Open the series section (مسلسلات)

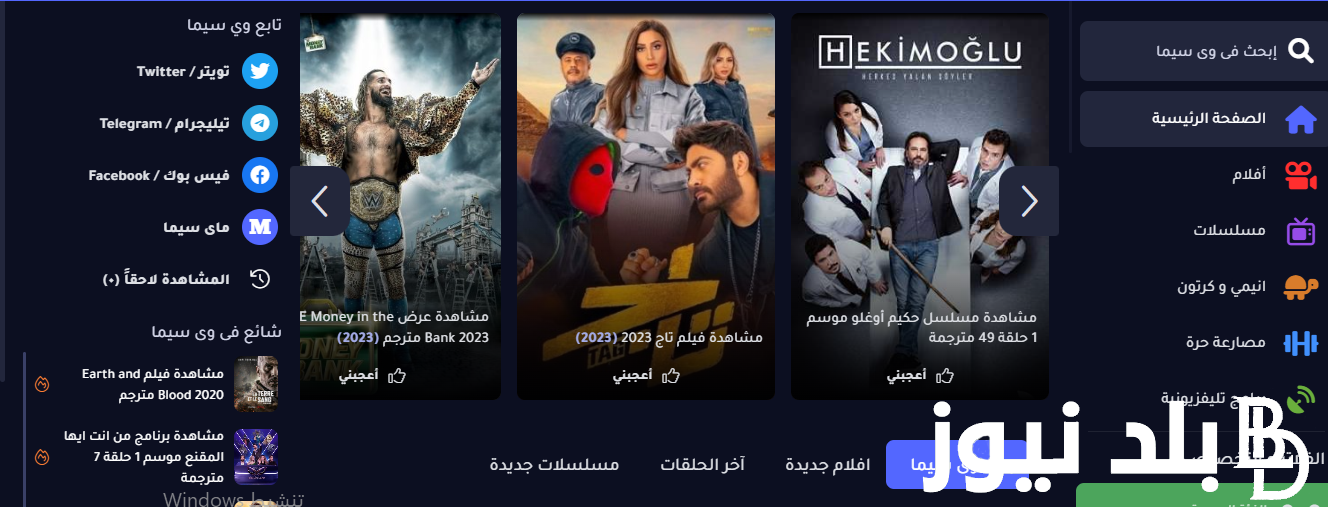click(x=1229, y=231)
